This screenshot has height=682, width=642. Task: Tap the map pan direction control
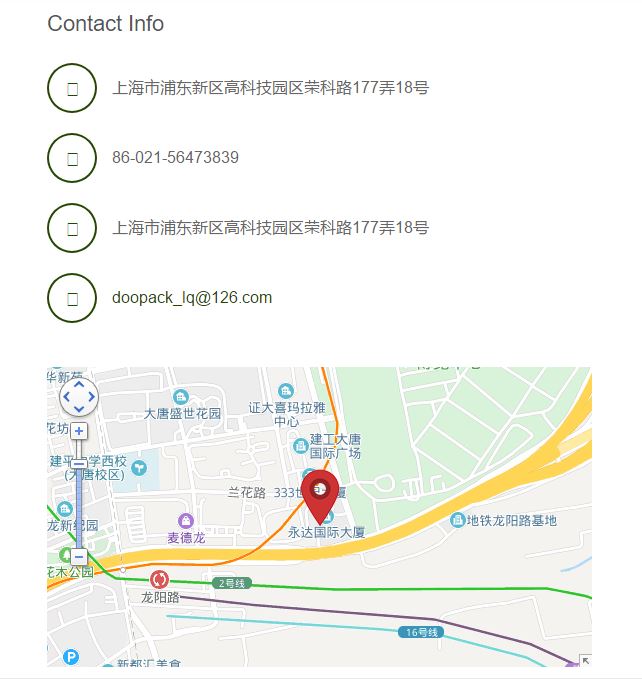[79, 397]
